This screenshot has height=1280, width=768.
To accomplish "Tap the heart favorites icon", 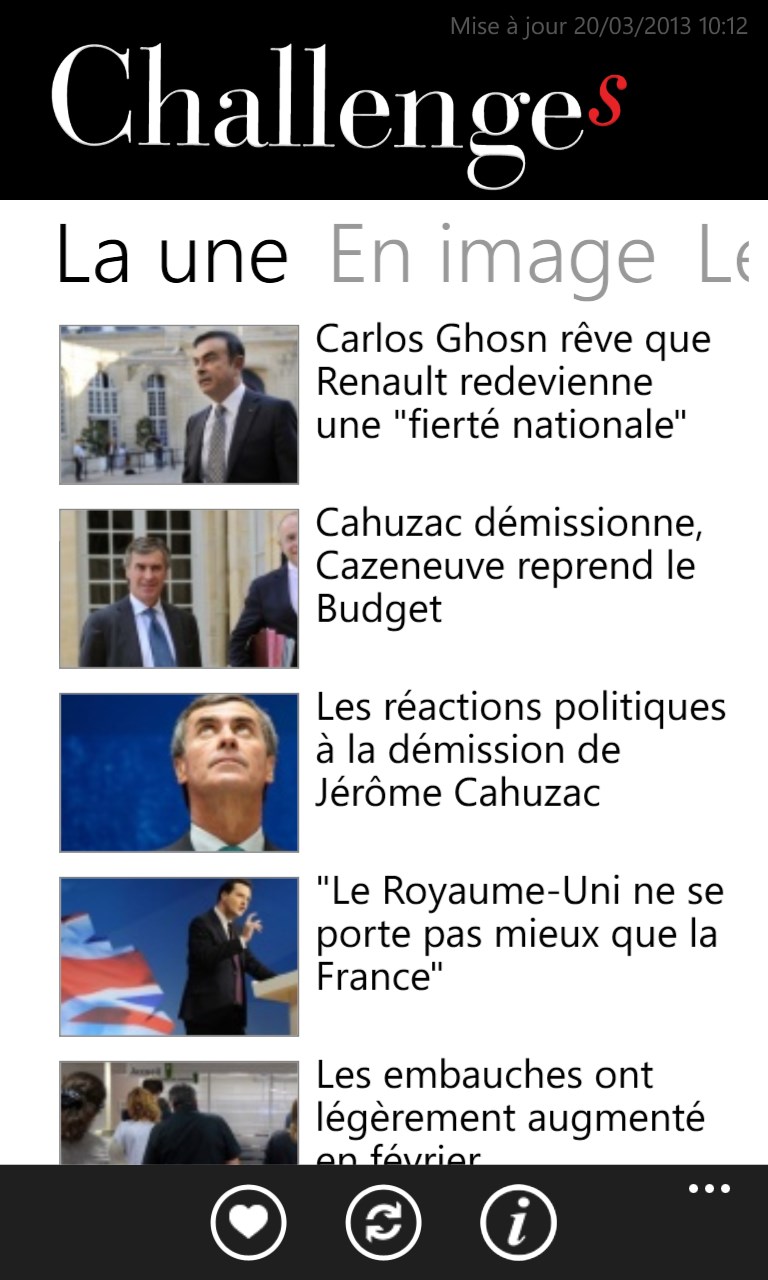I will point(248,1222).
